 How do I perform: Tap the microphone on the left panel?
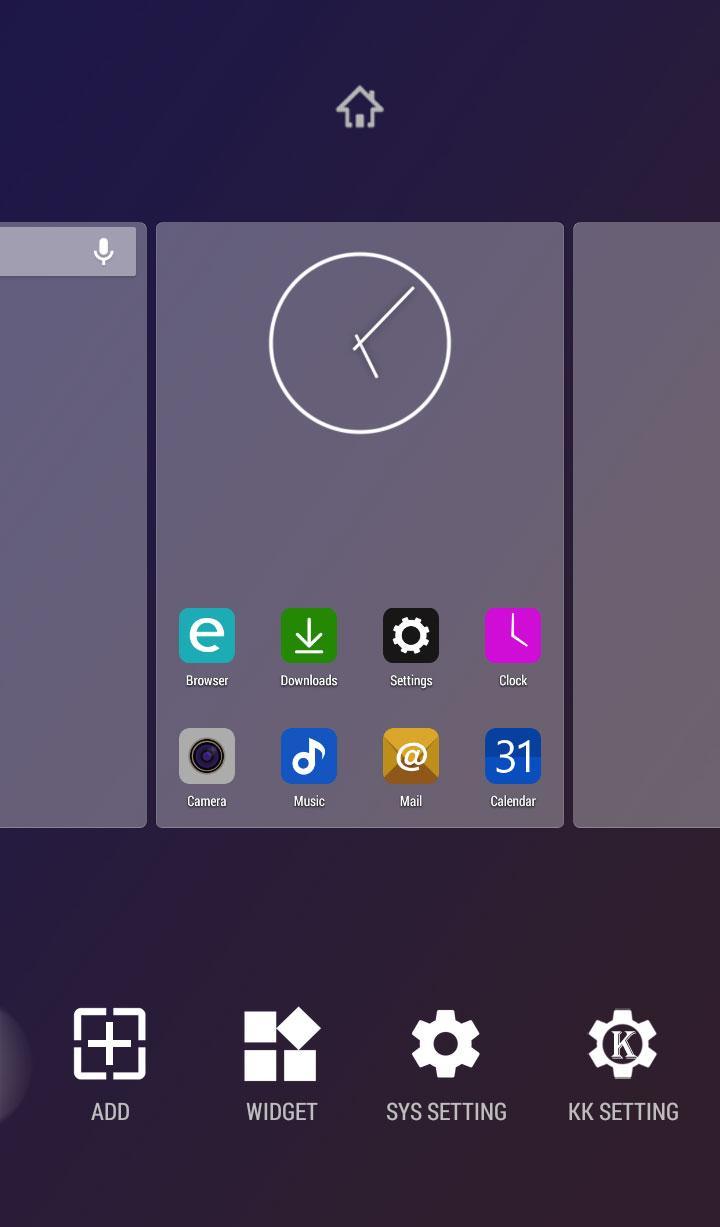(x=103, y=251)
